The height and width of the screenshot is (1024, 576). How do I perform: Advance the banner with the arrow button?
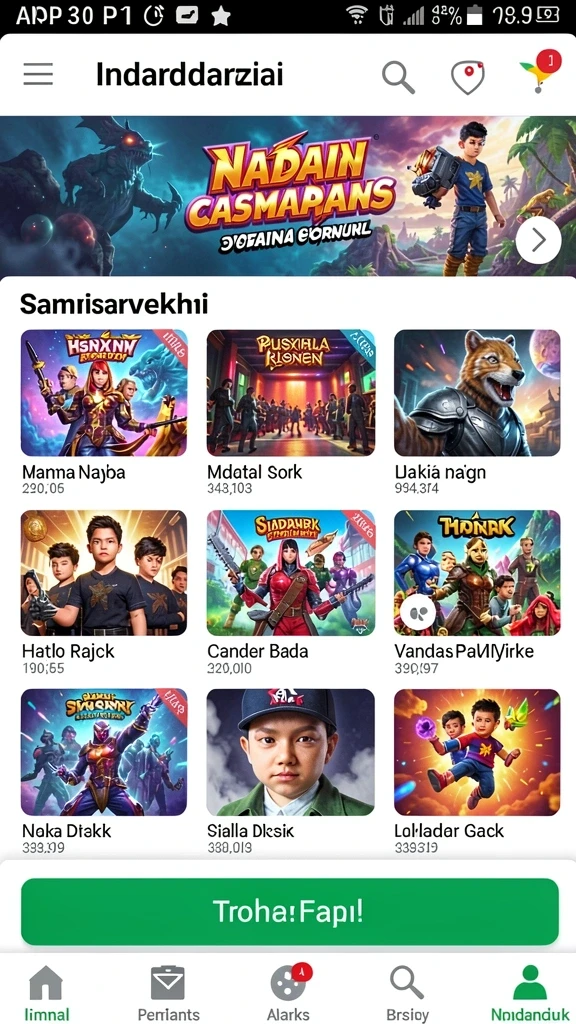pyautogui.click(x=538, y=240)
